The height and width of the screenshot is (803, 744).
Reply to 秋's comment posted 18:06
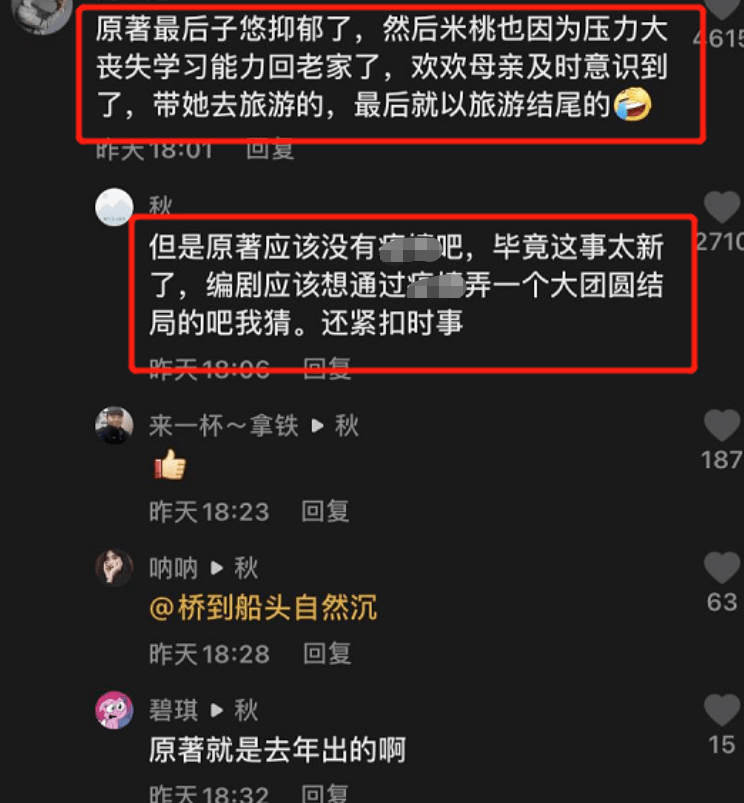pos(326,370)
